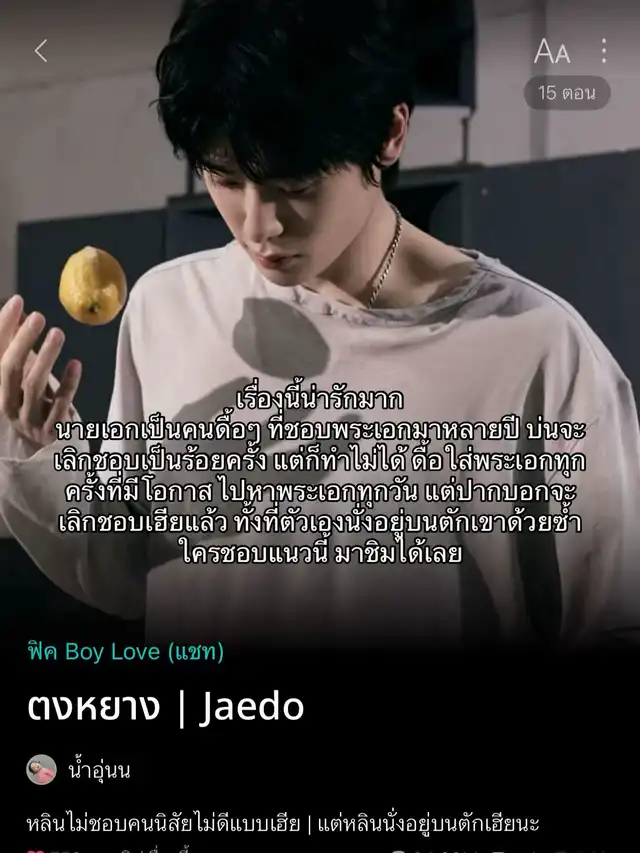Open the three-dot overflow menu

coord(604,51)
